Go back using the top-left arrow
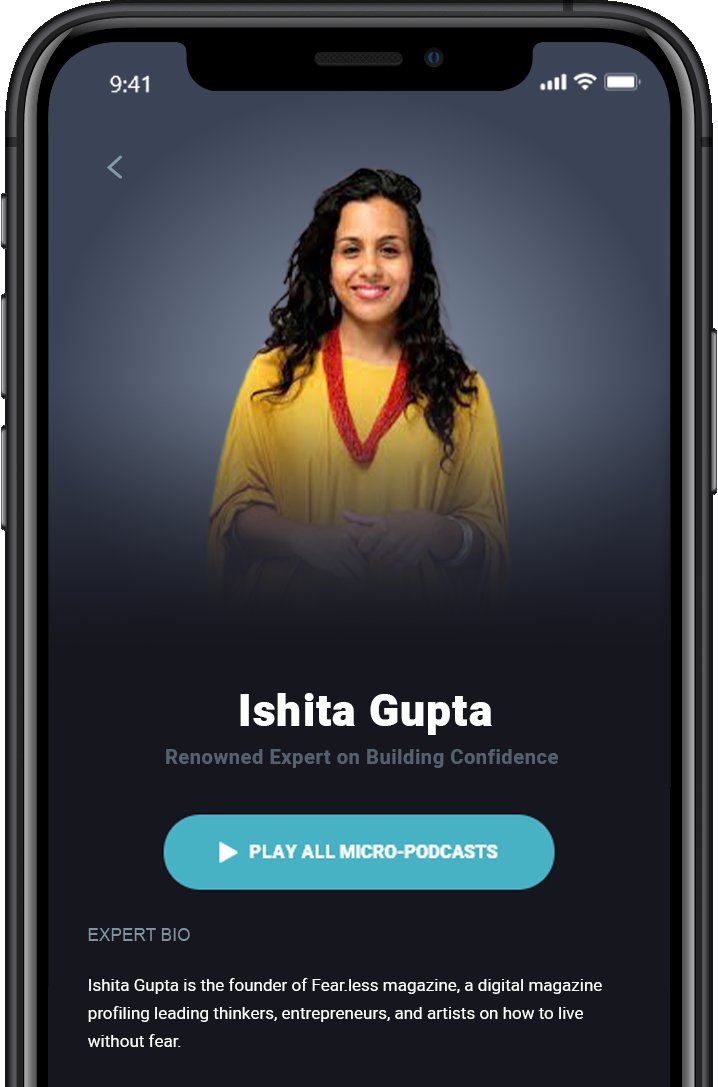Viewport: 718px width, 1087px height. click(x=115, y=167)
